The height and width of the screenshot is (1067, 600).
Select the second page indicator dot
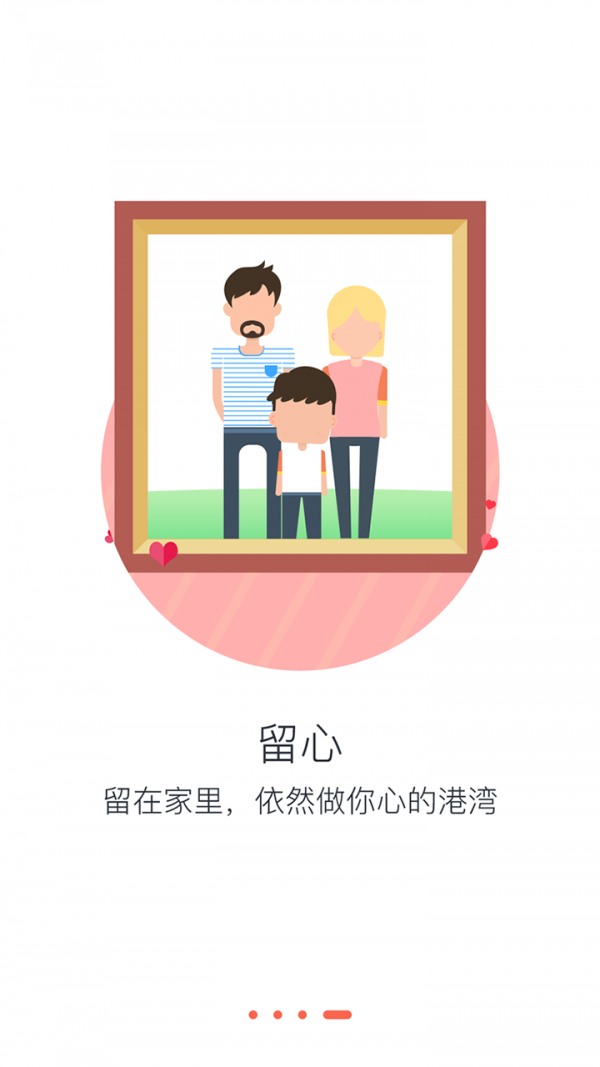[x=277, y=1015]
